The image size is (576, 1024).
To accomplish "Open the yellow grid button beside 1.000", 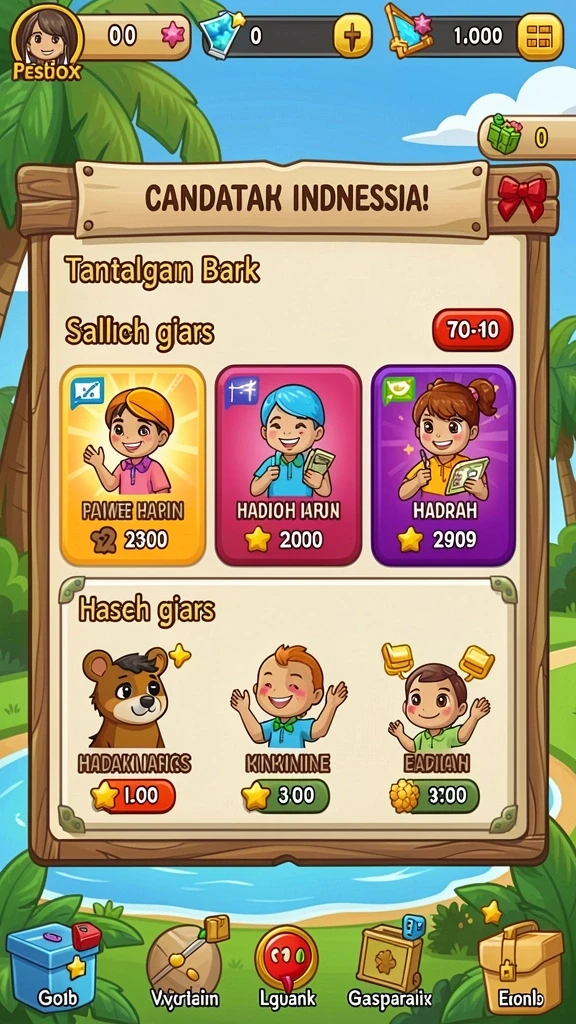I will click(539, 37).
